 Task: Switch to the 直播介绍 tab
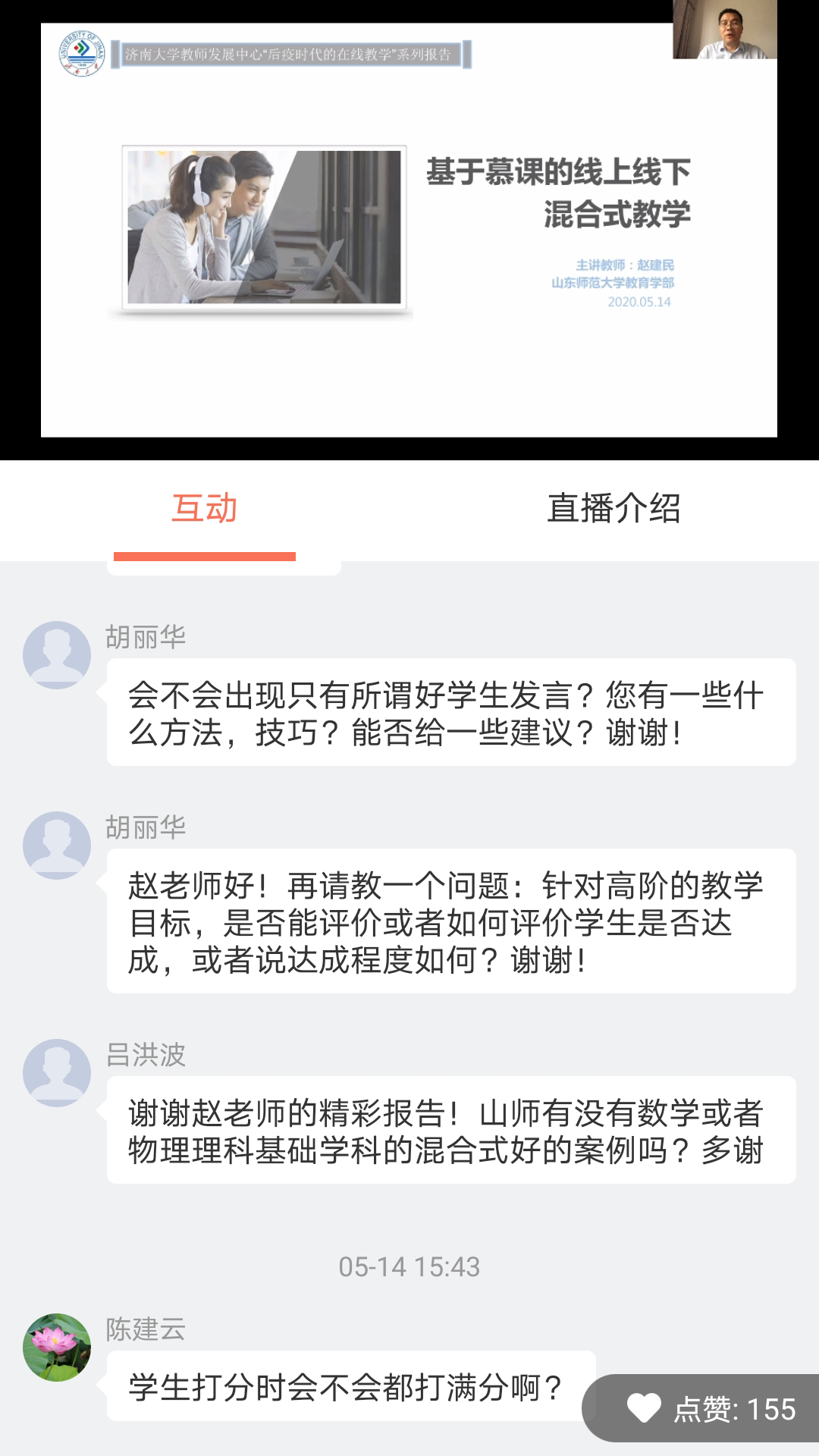click(x=613, y=509)
